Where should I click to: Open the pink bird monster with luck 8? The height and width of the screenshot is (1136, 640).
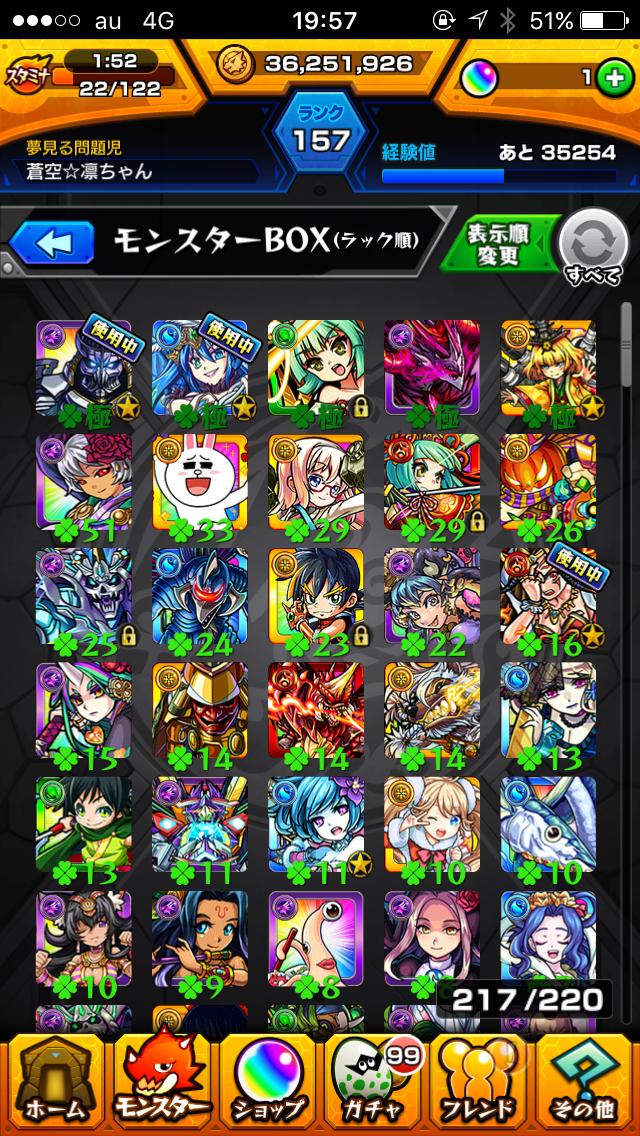coord(315,938)
